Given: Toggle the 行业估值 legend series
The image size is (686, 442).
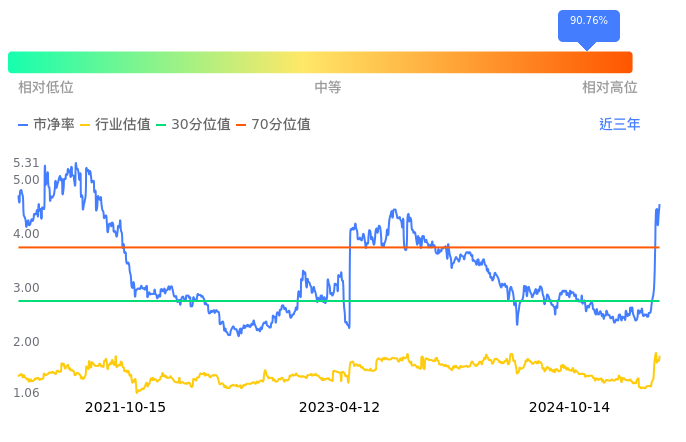Looking at the screenshot, I should 116,124.
